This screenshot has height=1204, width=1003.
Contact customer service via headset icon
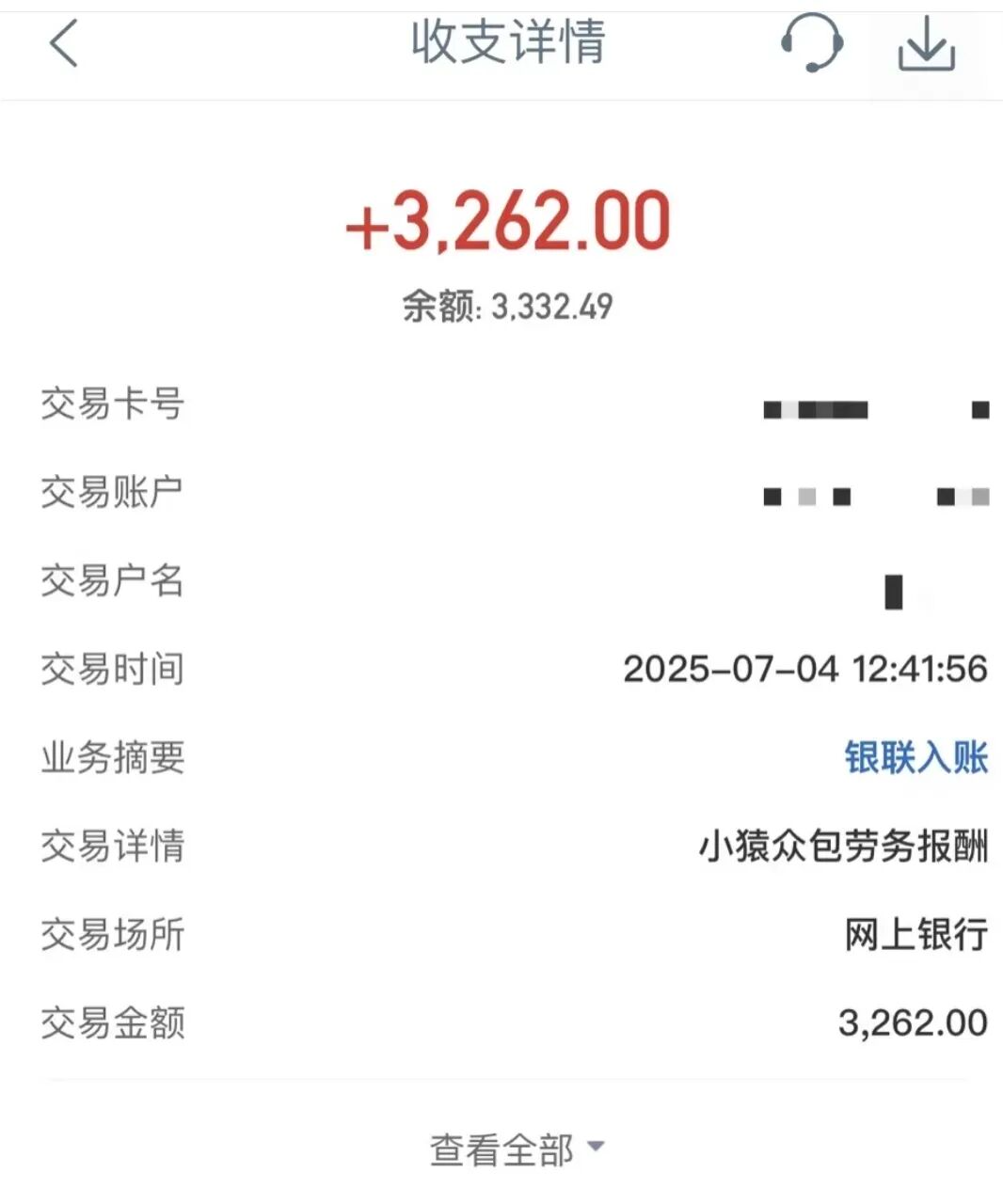811,43
